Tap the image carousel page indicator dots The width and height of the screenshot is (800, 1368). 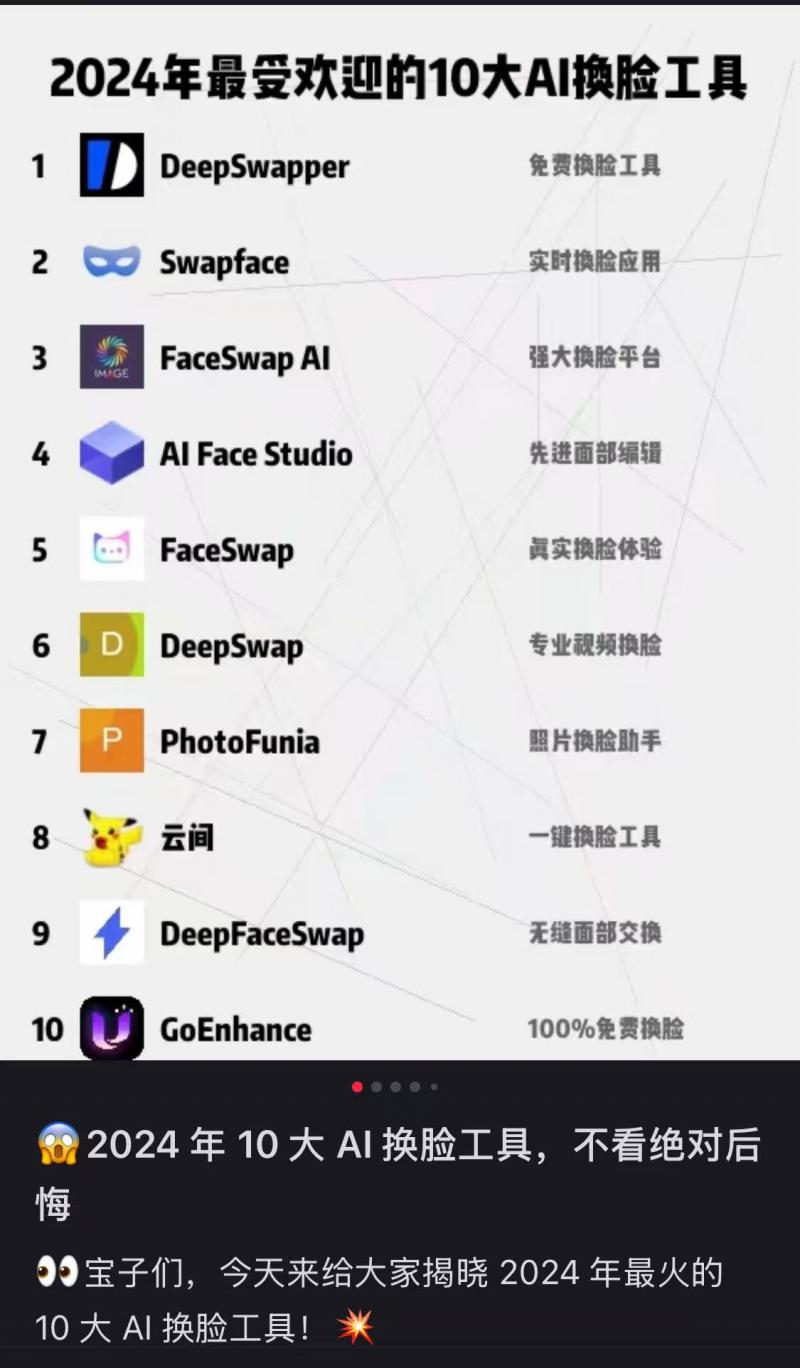pos(395,1087)
